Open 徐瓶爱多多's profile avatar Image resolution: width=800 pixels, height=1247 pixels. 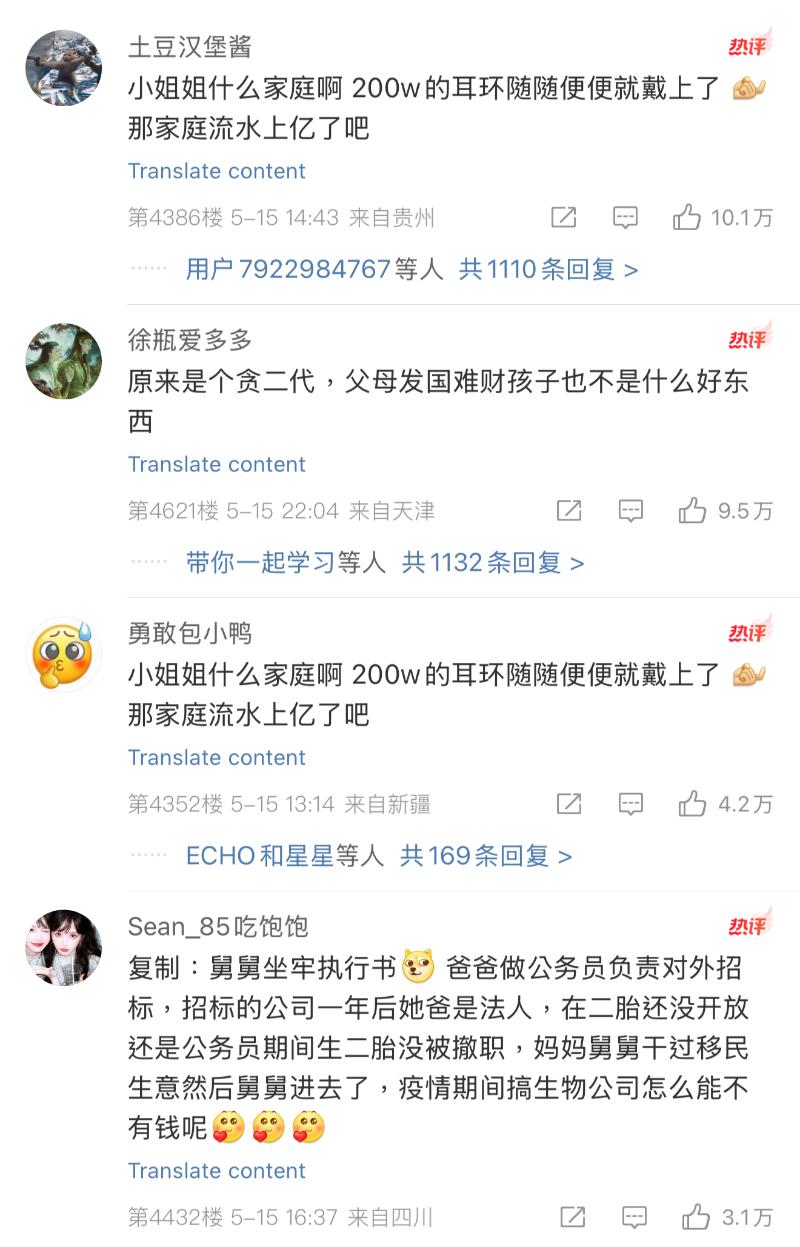[x=63, y=361]
